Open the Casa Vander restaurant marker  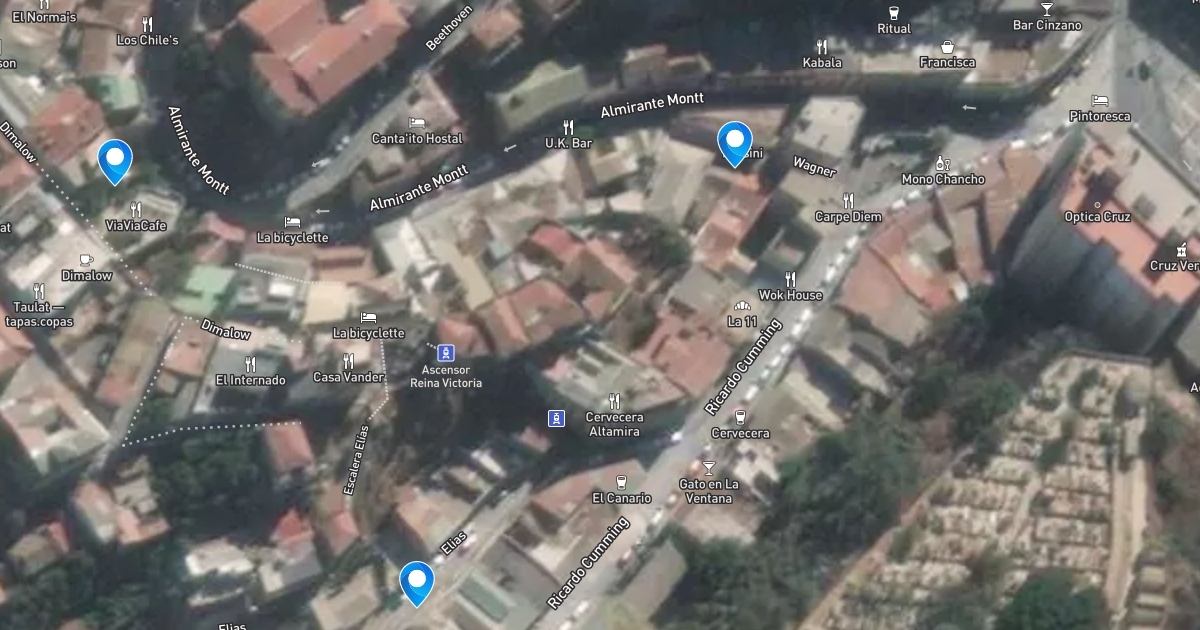pyautogui.click(x=348, y=361)
